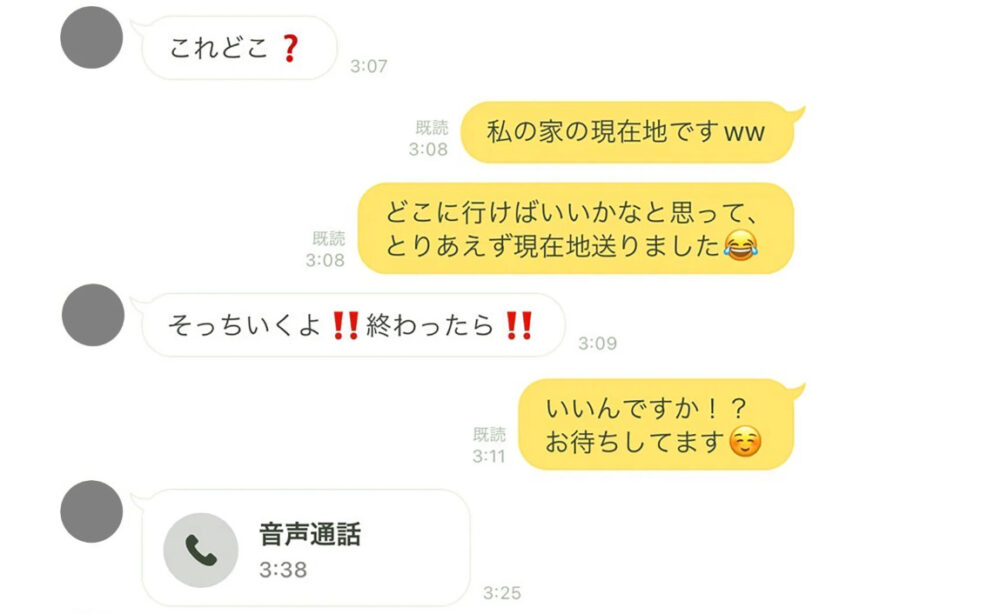Tap the 音声通話 3:38 call bubble
Screen dimensions: 1000x614
click(305, 548)
